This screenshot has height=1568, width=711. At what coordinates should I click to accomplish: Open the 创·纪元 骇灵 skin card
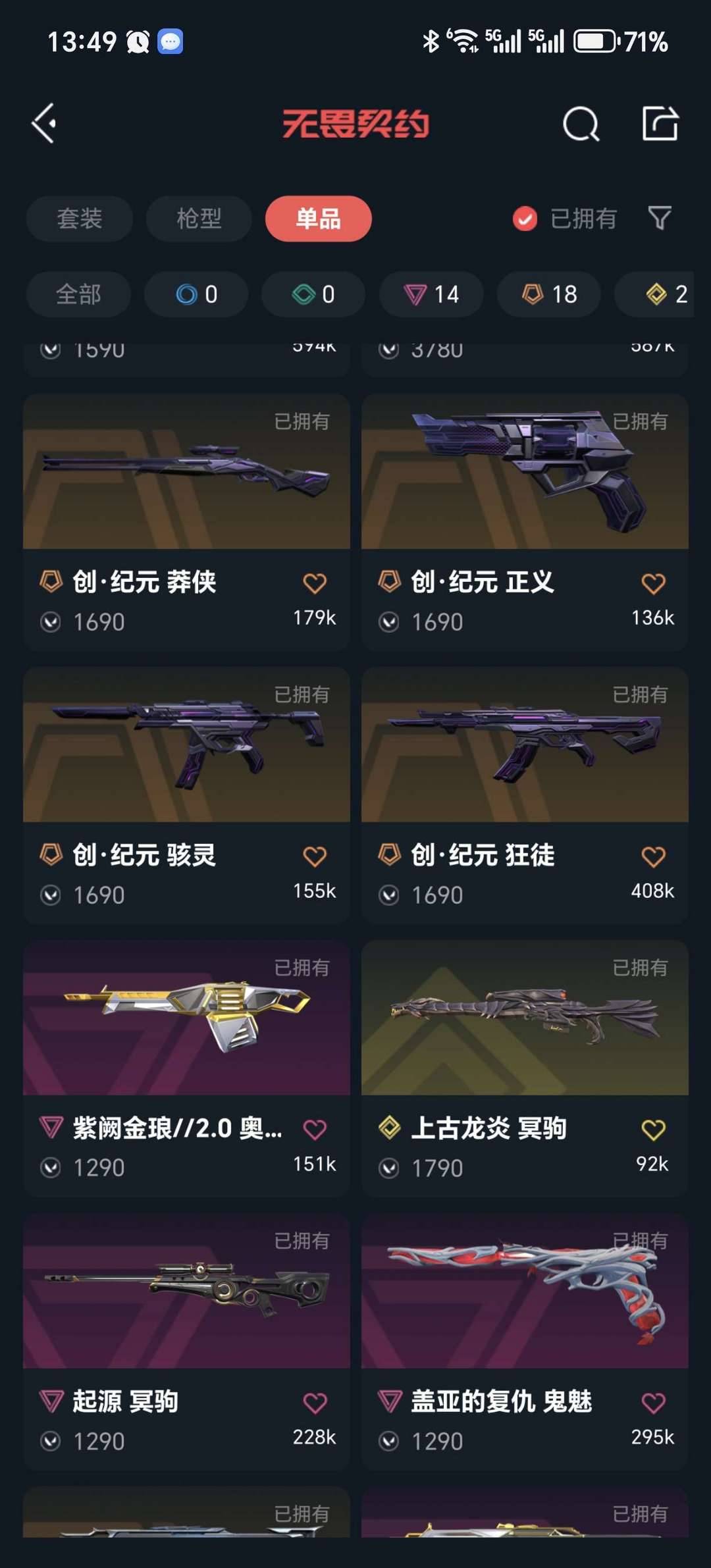tap(186, 796)
